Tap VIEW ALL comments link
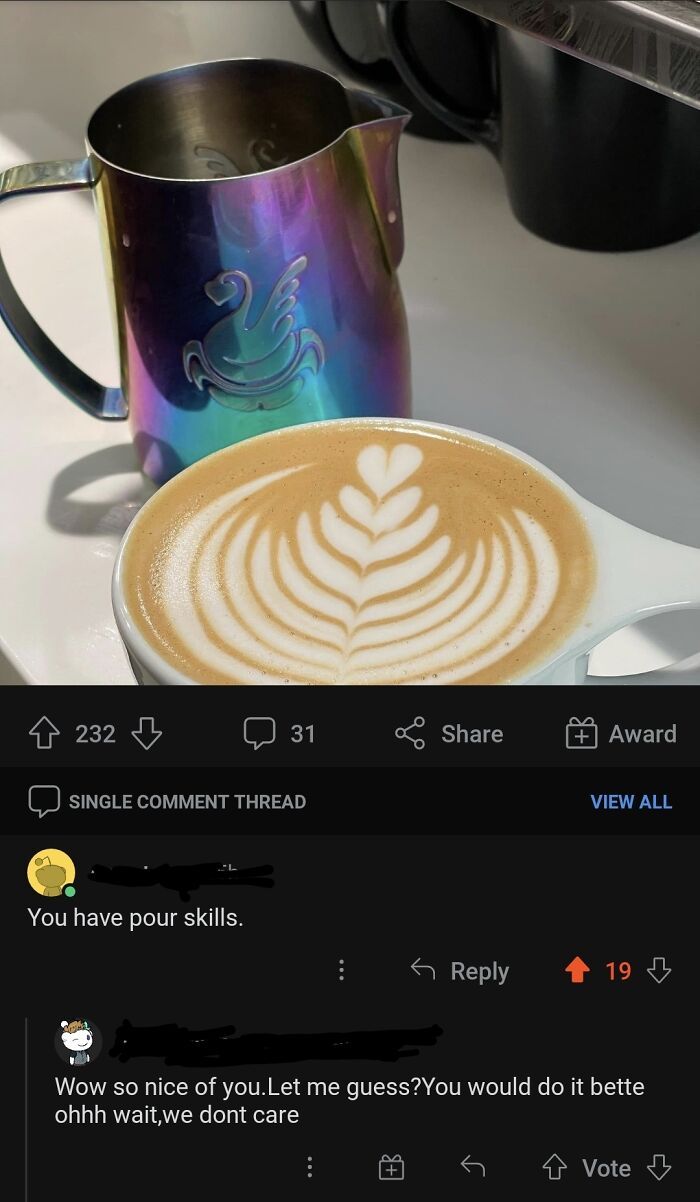Image resolution: width=700 pixels, height=1202 pixels. coord(631,802)
